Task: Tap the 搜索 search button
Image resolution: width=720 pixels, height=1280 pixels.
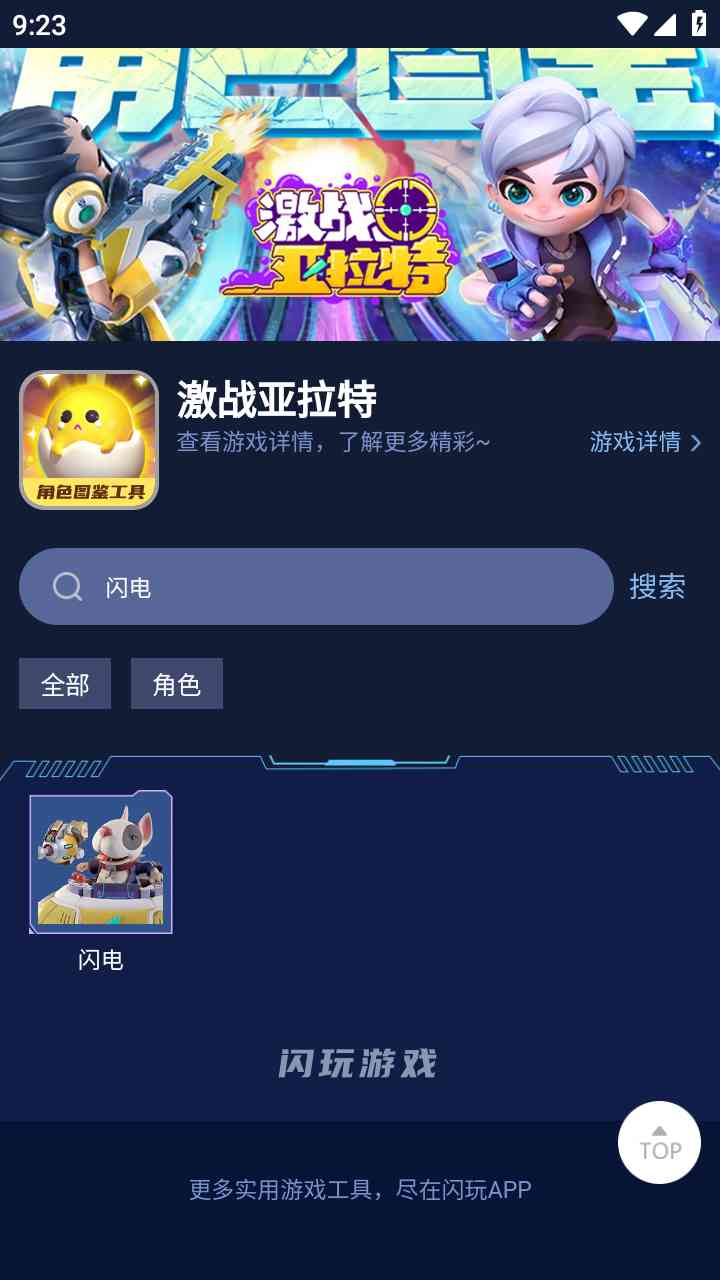Action: coord(657,587)
